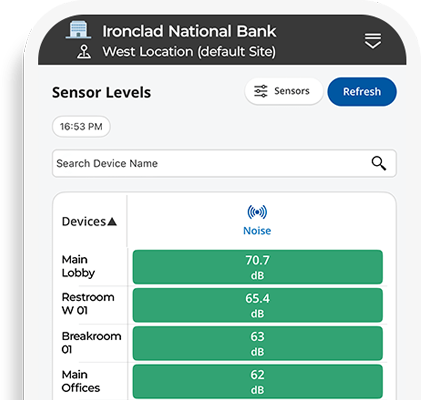This screenshot has height=400, width=421.
Task: Open the Sensors filter
Action: tap(284, 91)
